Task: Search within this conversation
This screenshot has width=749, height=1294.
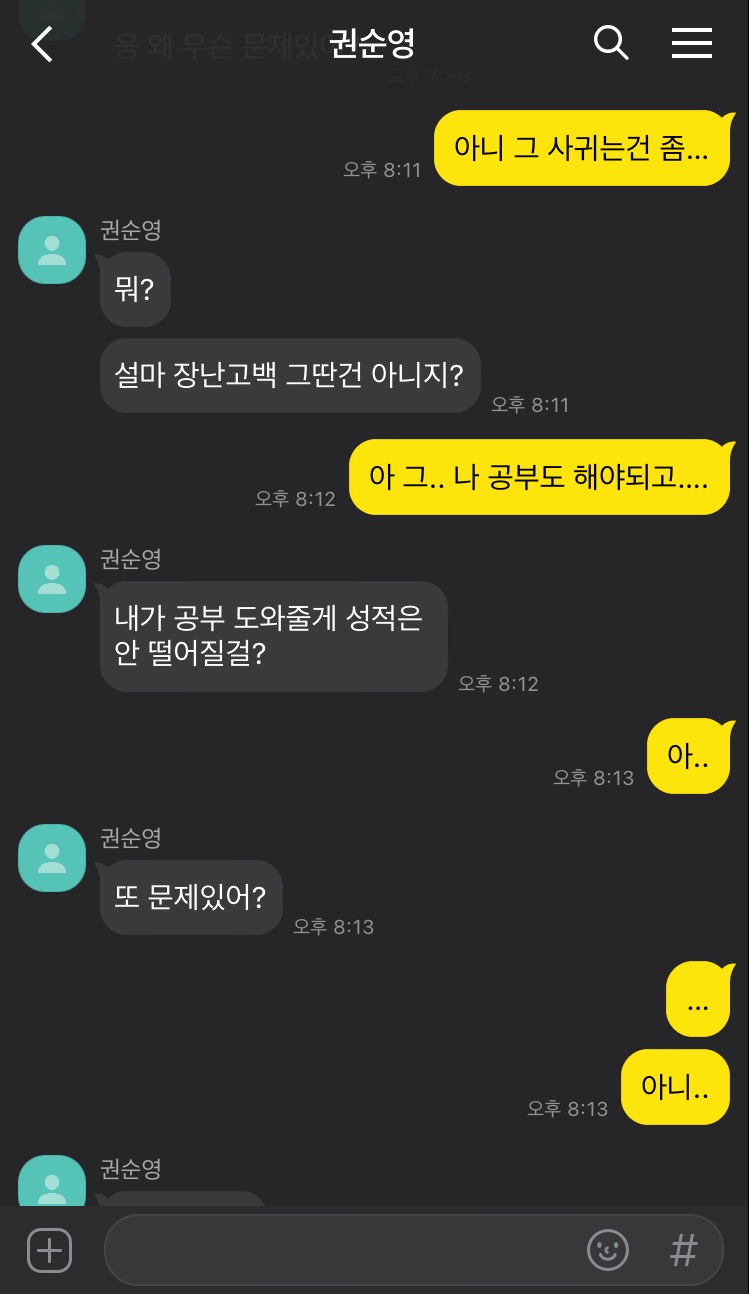Action: 610,43
